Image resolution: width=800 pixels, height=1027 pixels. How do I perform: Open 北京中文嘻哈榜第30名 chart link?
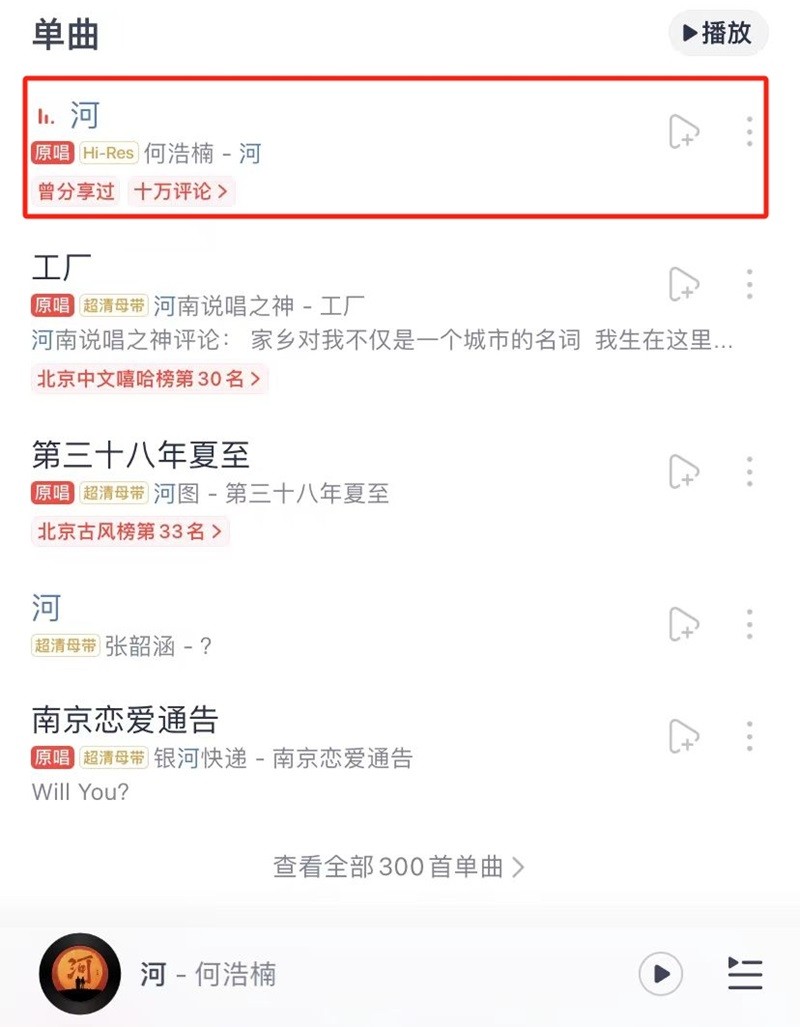(x=149, y=379)
